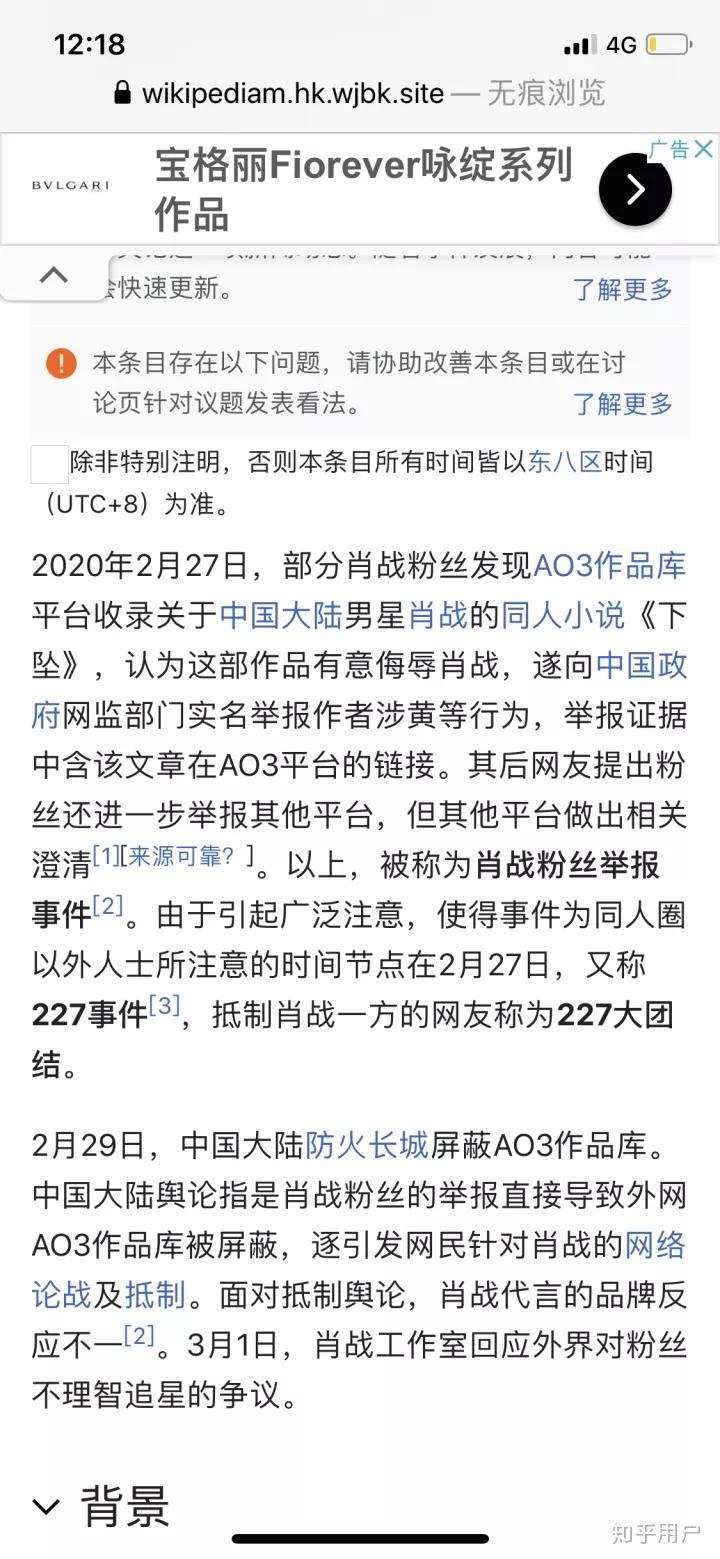Tap 了解更多 beside 快速更新 notice

pyautogui.click(x=622, y=290)
